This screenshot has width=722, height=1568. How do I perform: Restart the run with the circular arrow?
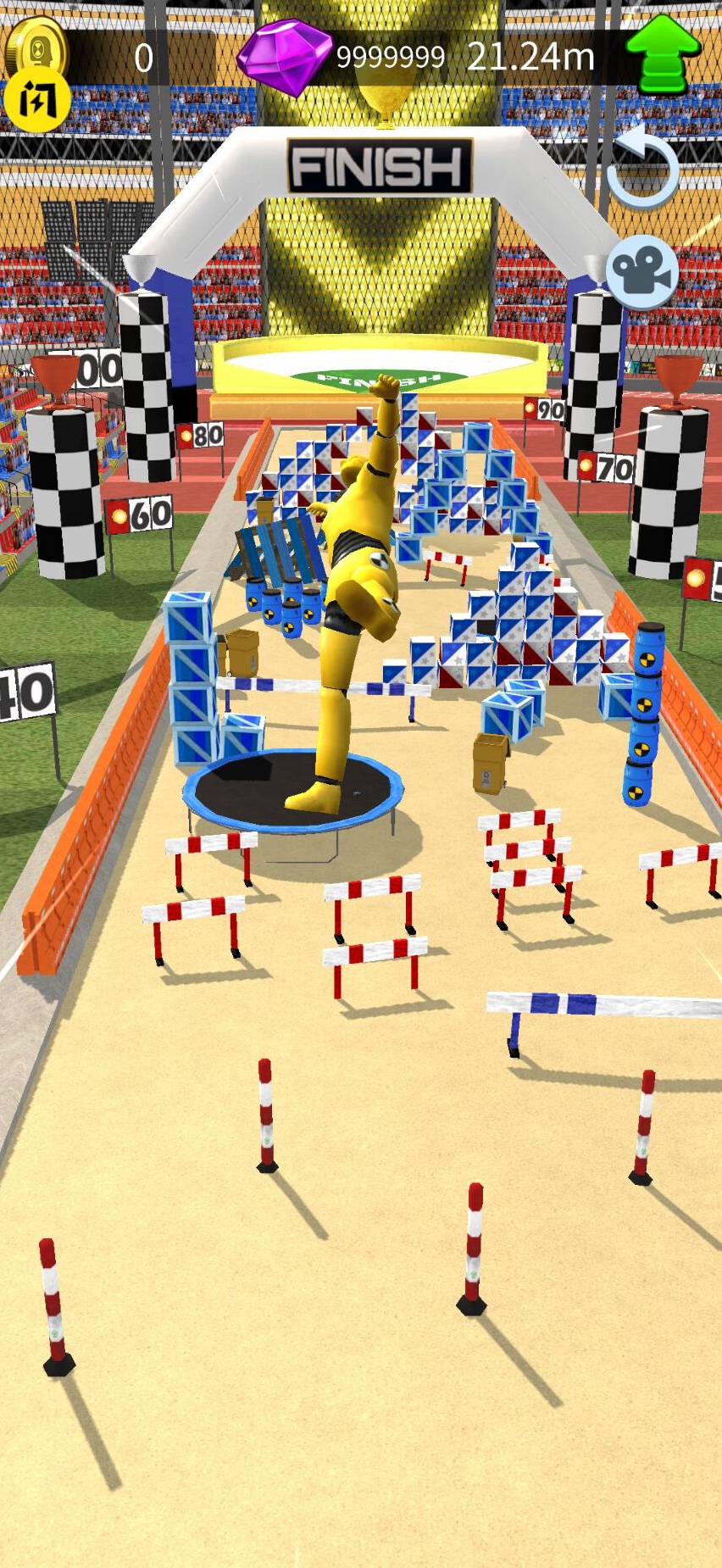643,169
